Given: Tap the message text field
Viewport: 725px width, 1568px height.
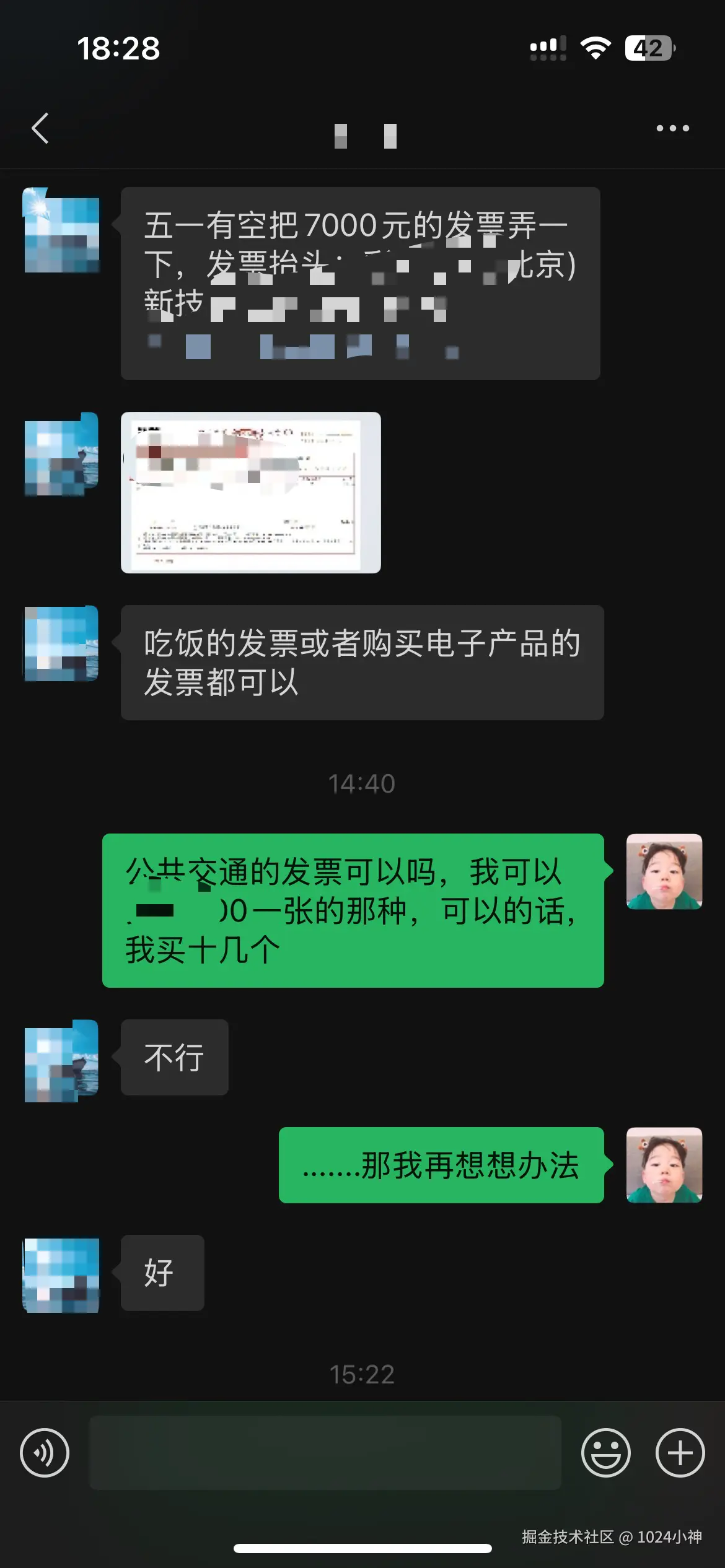Looking at the screenshot, I should (325, 1453).
